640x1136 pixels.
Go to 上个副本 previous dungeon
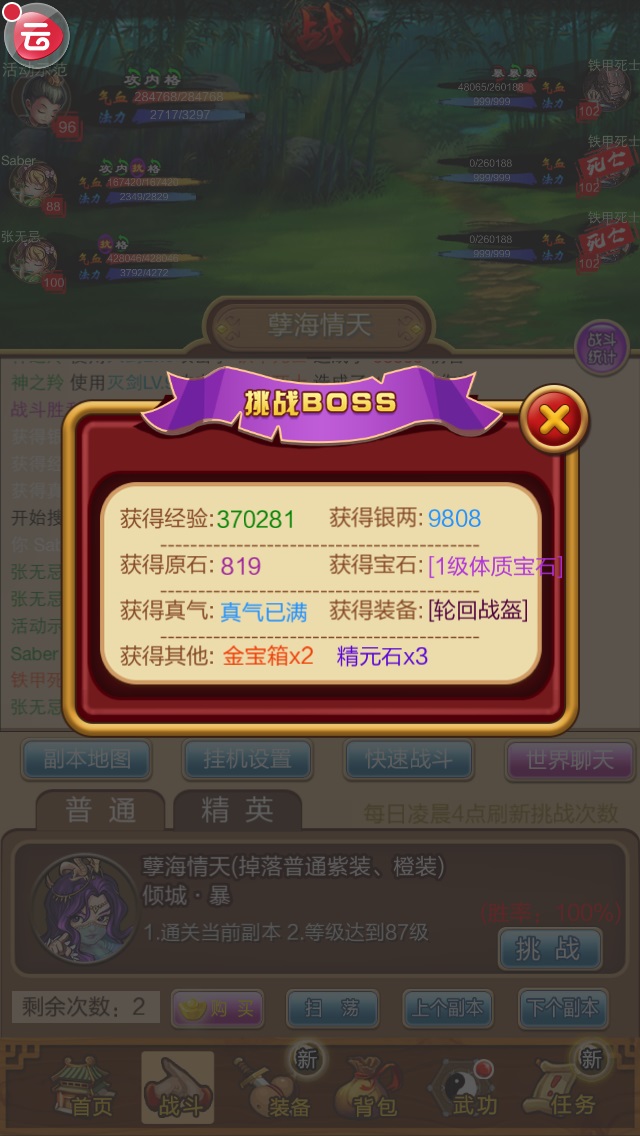pos(448,1008)
